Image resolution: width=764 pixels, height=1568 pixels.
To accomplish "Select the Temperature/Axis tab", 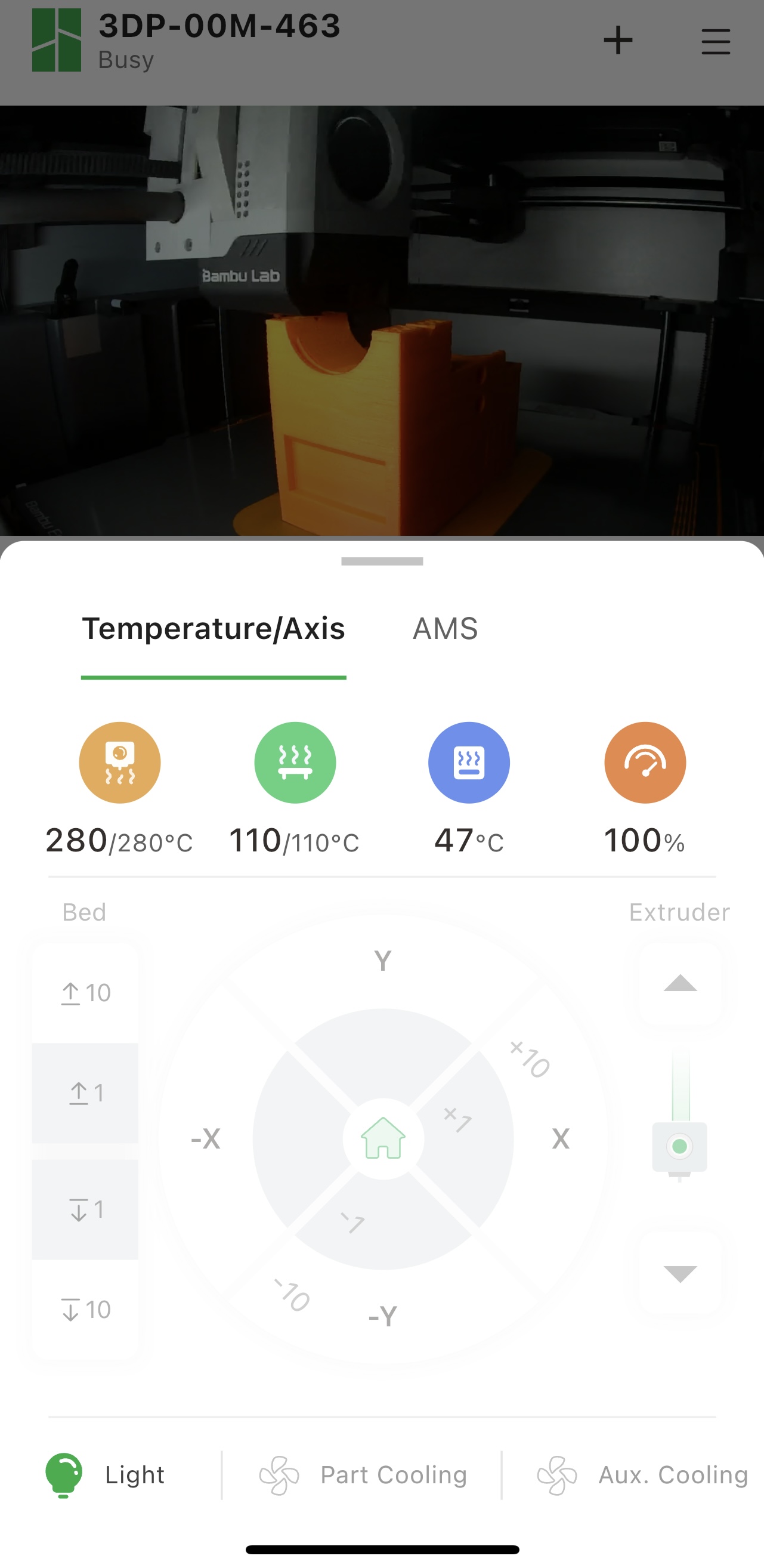I will point(214,629).
